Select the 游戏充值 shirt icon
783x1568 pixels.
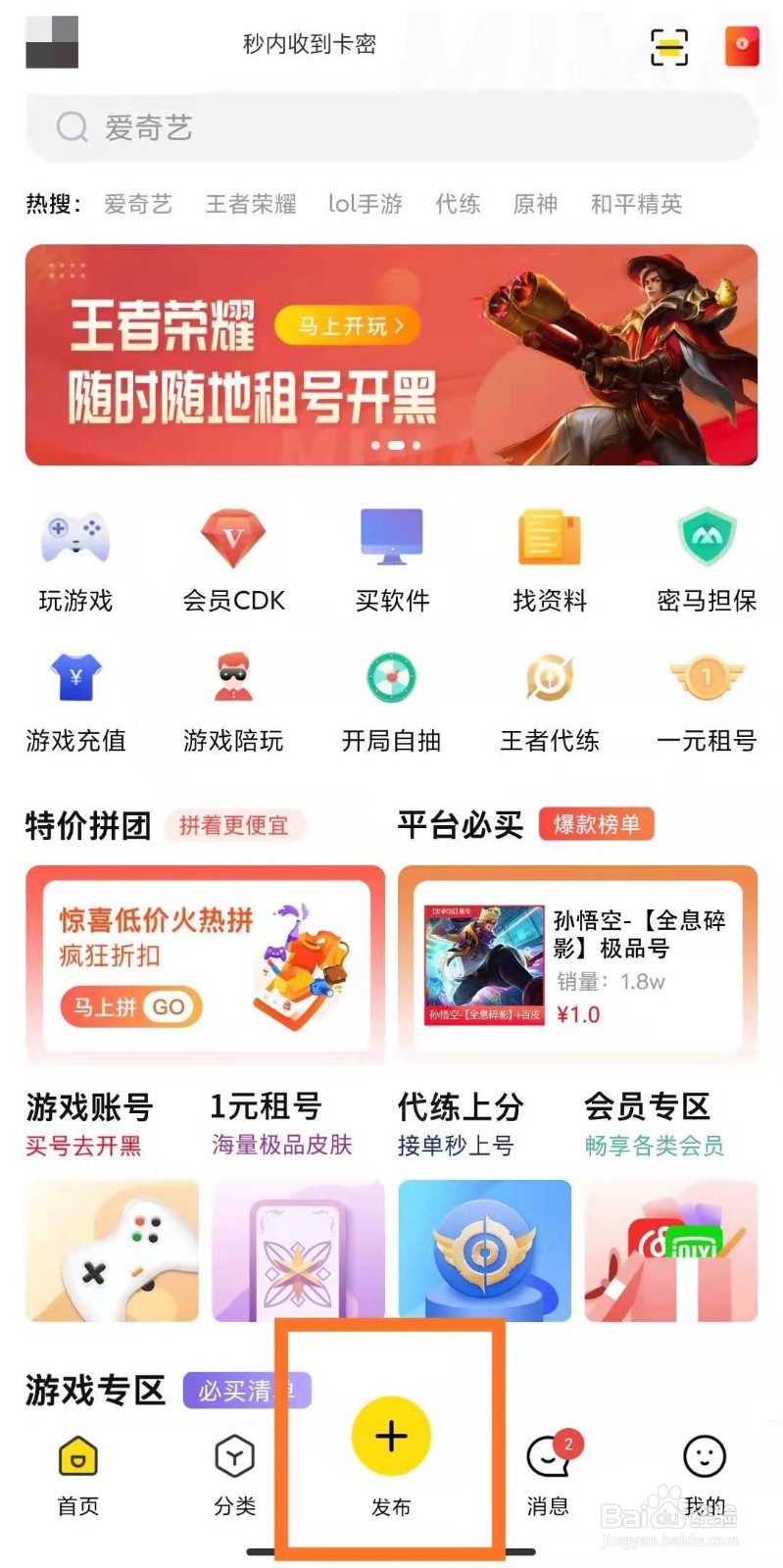pos(75,678)
